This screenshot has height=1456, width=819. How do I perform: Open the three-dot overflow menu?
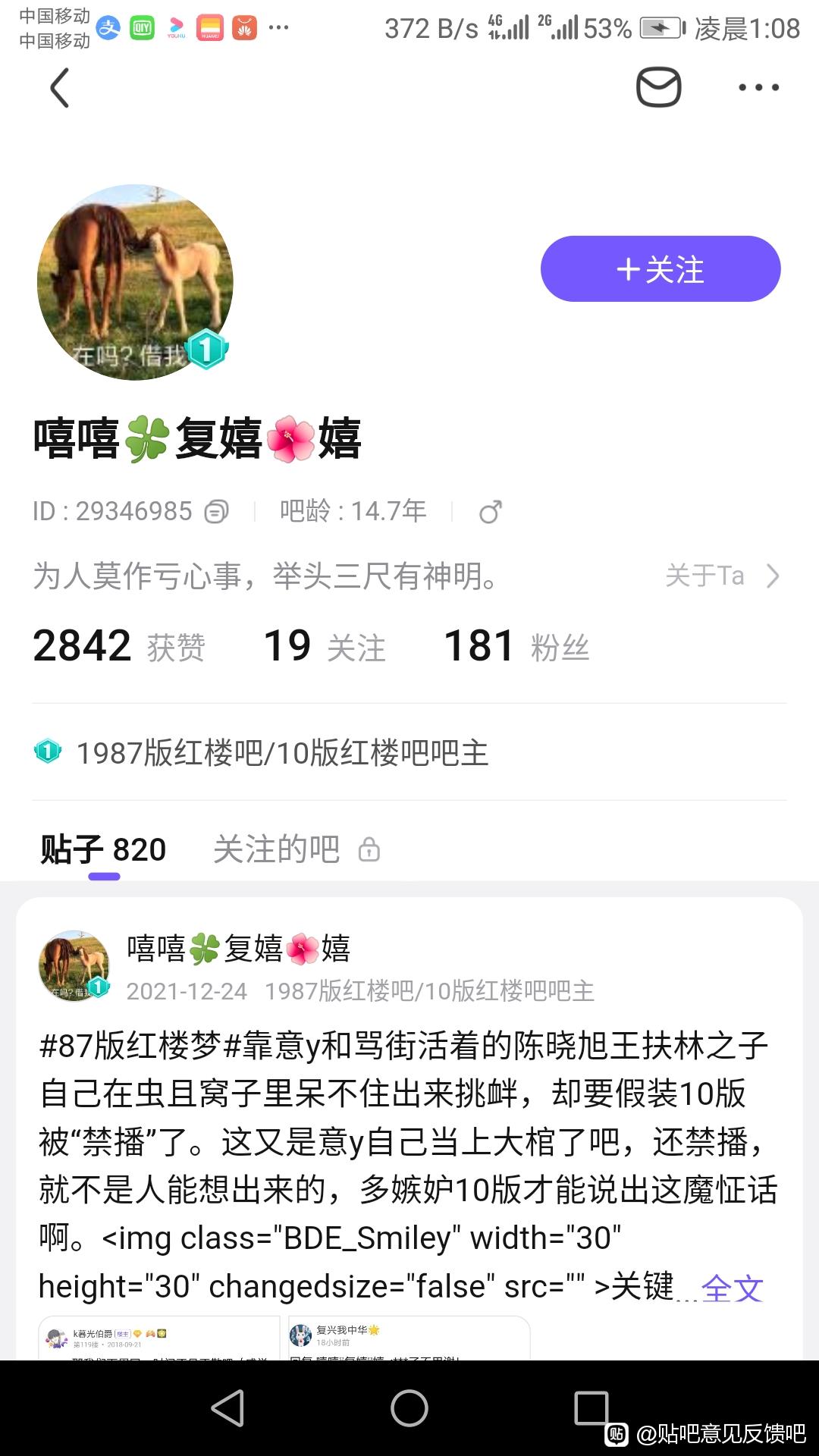[758, 87]
